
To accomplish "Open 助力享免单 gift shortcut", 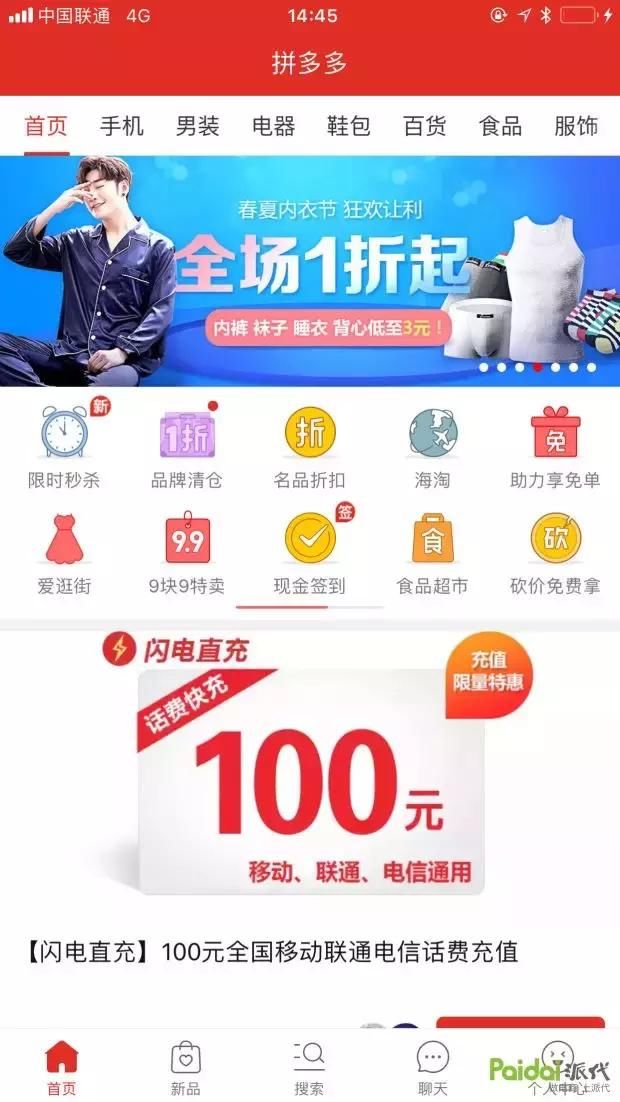I will (x=555, y=447).
